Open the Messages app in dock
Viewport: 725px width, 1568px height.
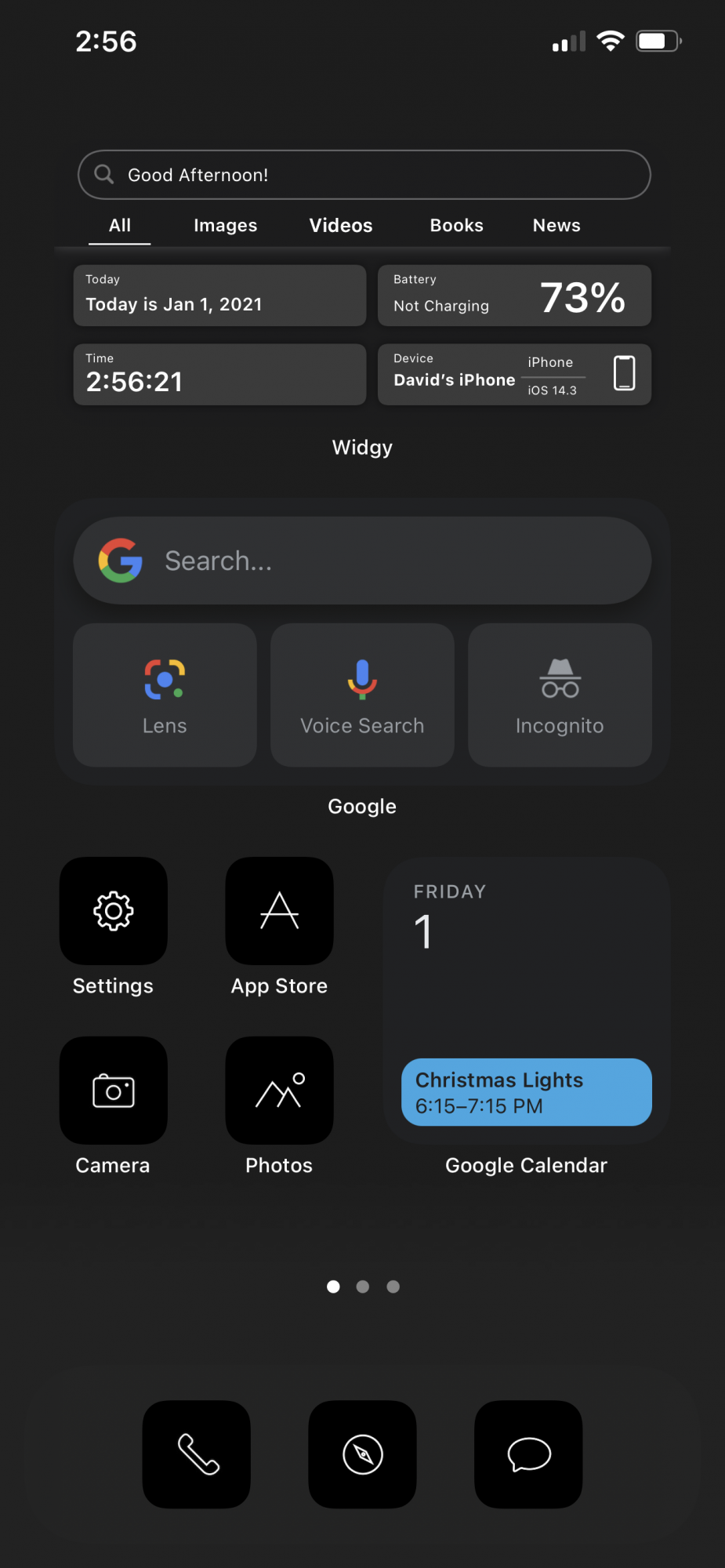click(529, 1454)
